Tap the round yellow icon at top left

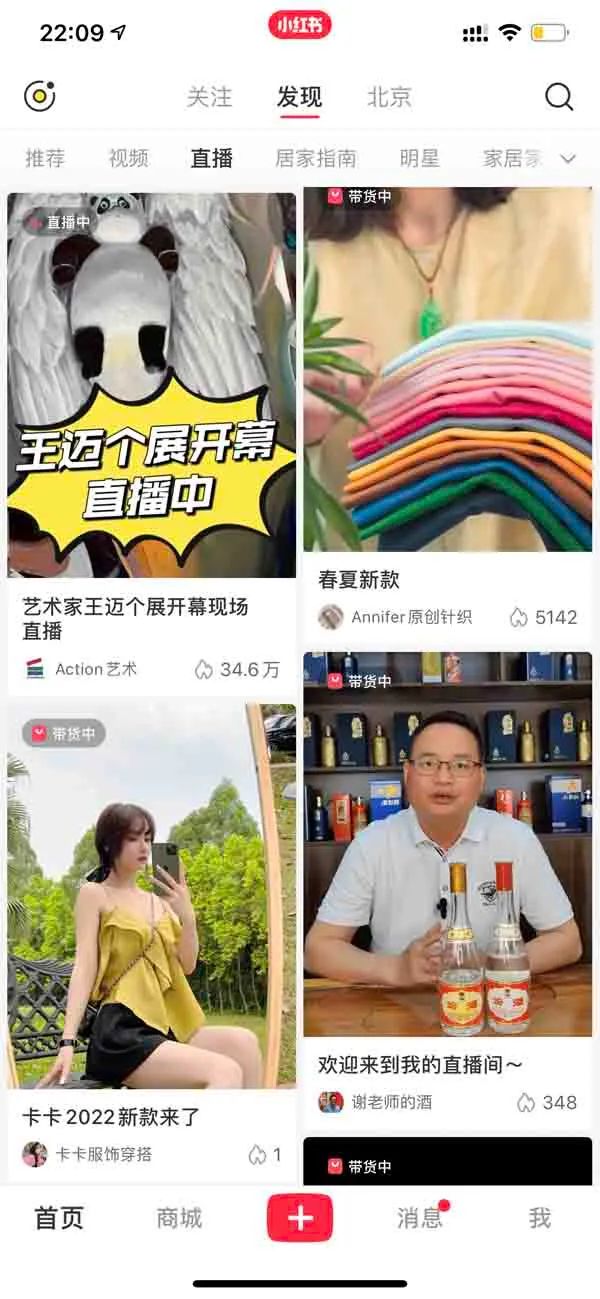[x=39, y=97]
